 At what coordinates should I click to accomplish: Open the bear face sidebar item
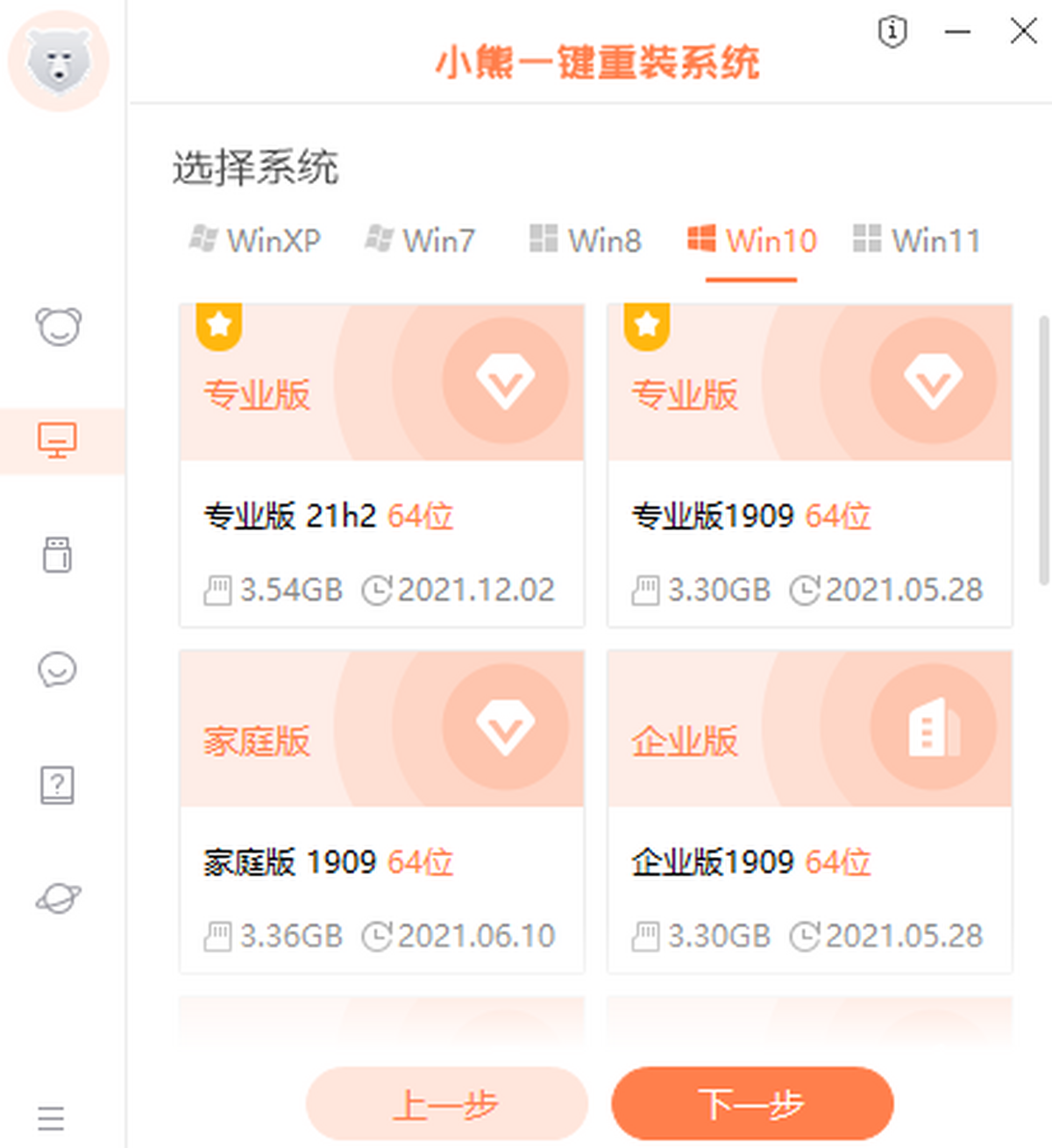pos(58,327)
